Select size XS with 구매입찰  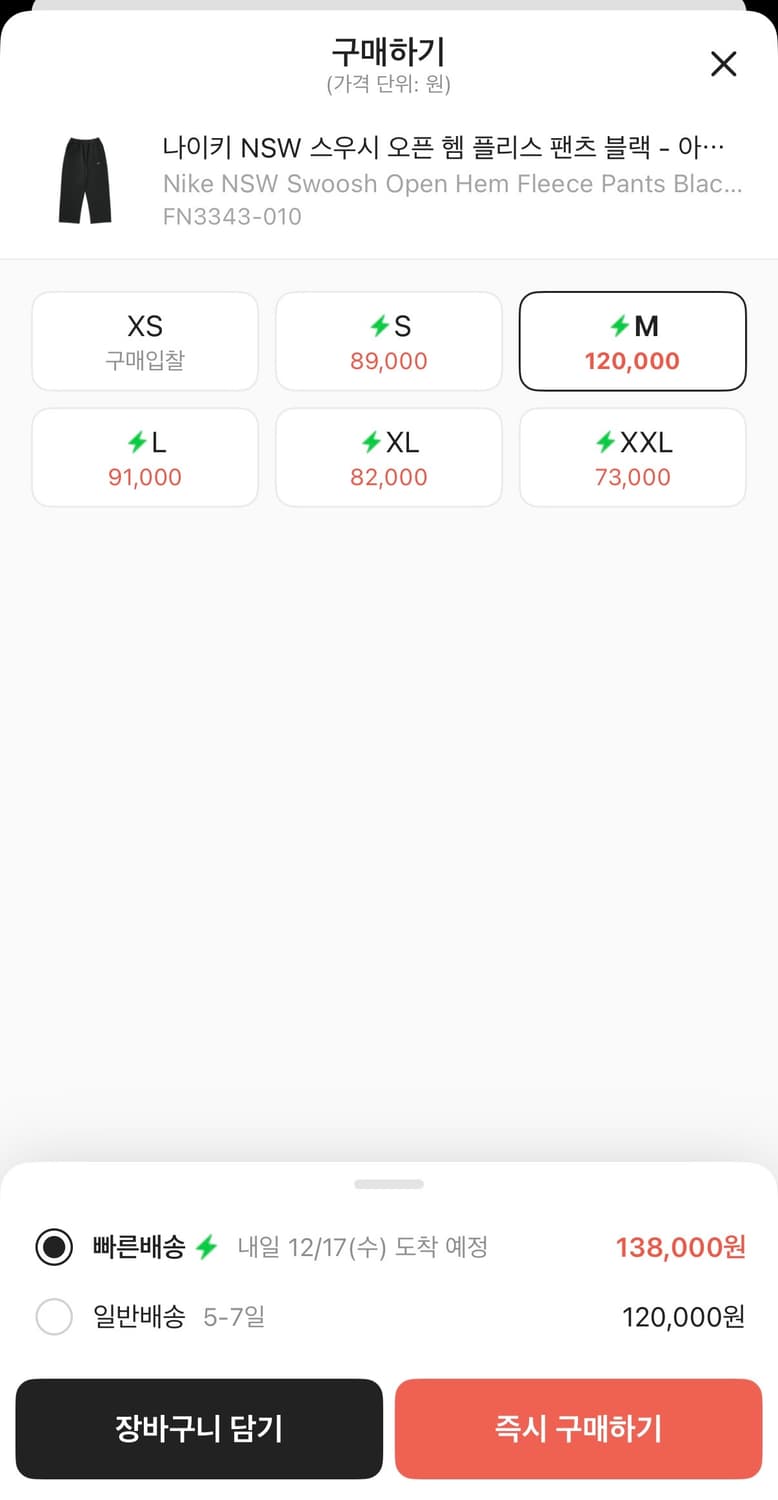(145, 341)
